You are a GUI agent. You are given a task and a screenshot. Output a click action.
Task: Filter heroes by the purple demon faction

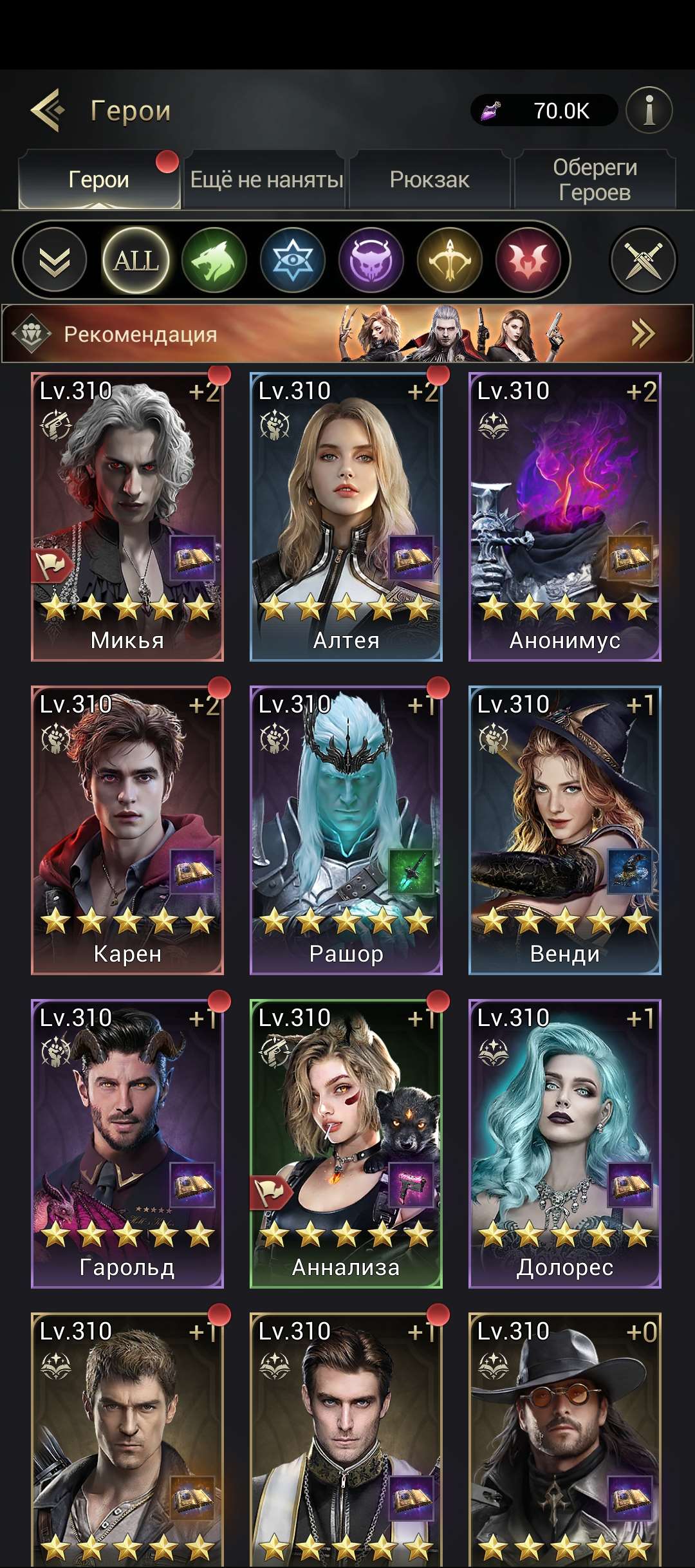[x=371, y=260]
